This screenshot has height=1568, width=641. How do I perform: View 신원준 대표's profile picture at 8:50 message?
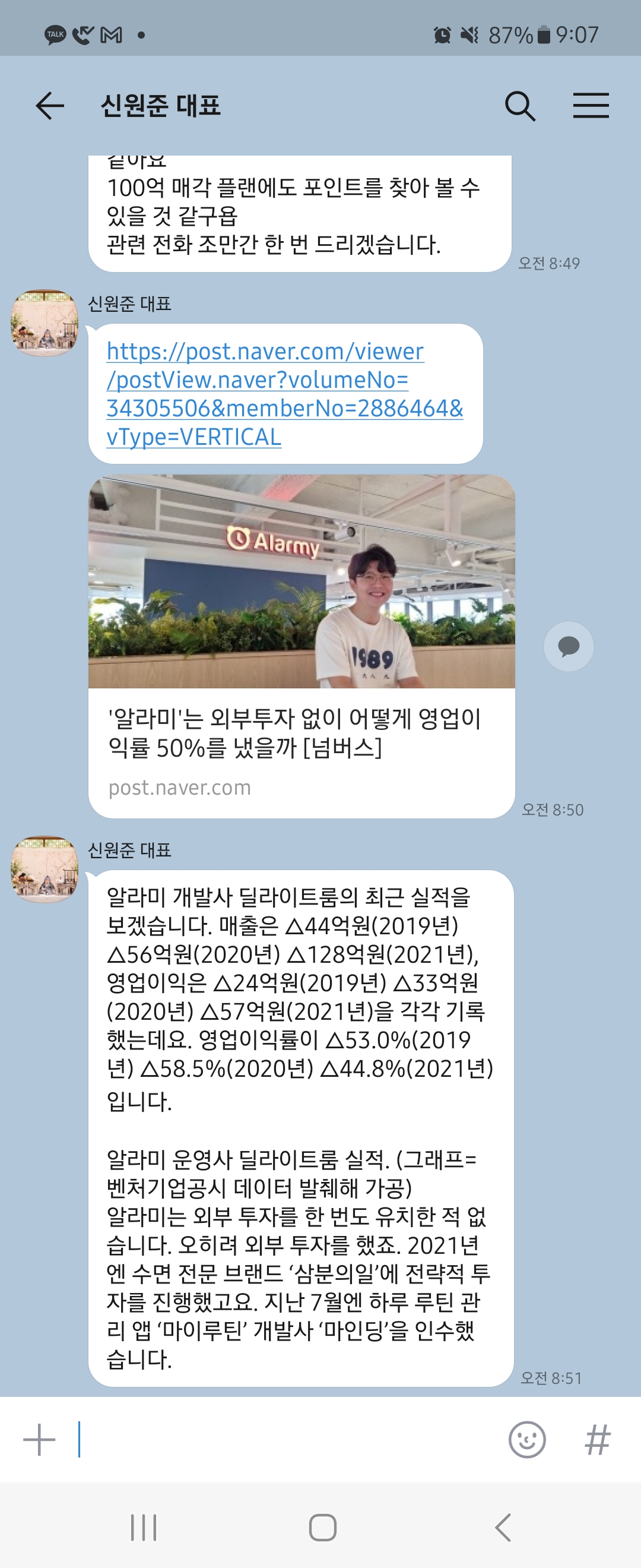[x=45, y=323]
